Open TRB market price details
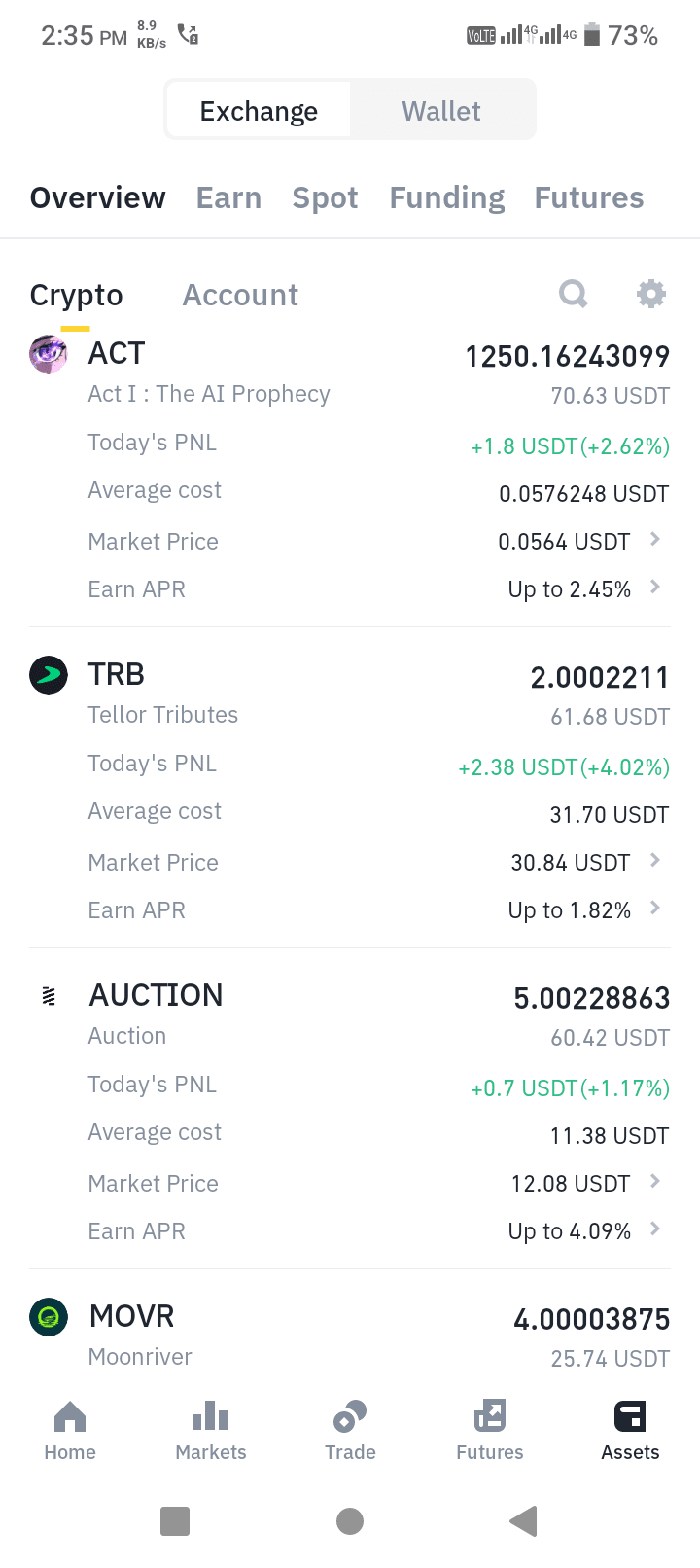Screen dimensions: 700x1568 [350, 862]
